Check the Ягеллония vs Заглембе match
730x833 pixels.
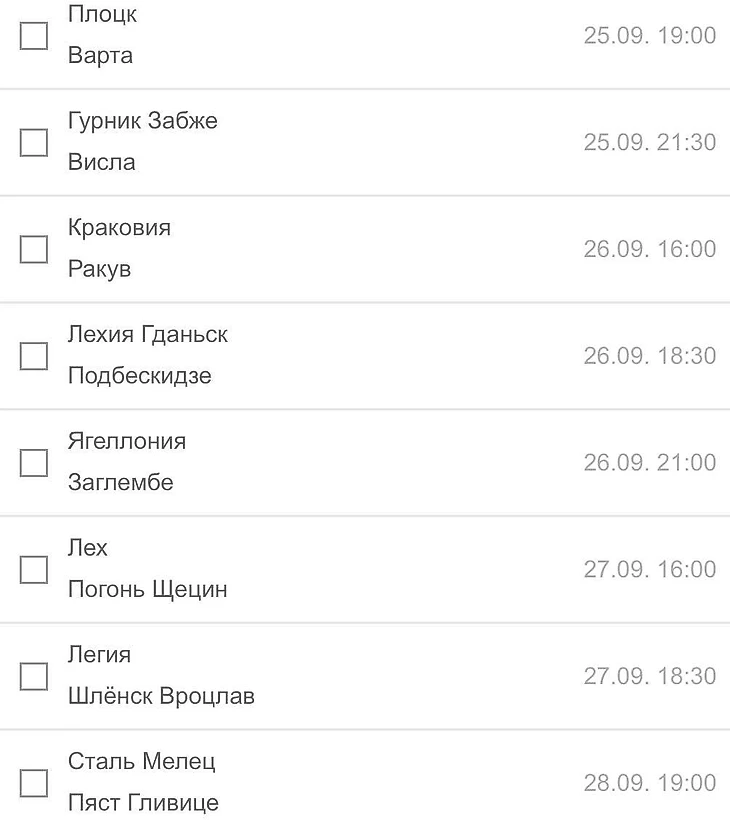click(x=34, y=463)
